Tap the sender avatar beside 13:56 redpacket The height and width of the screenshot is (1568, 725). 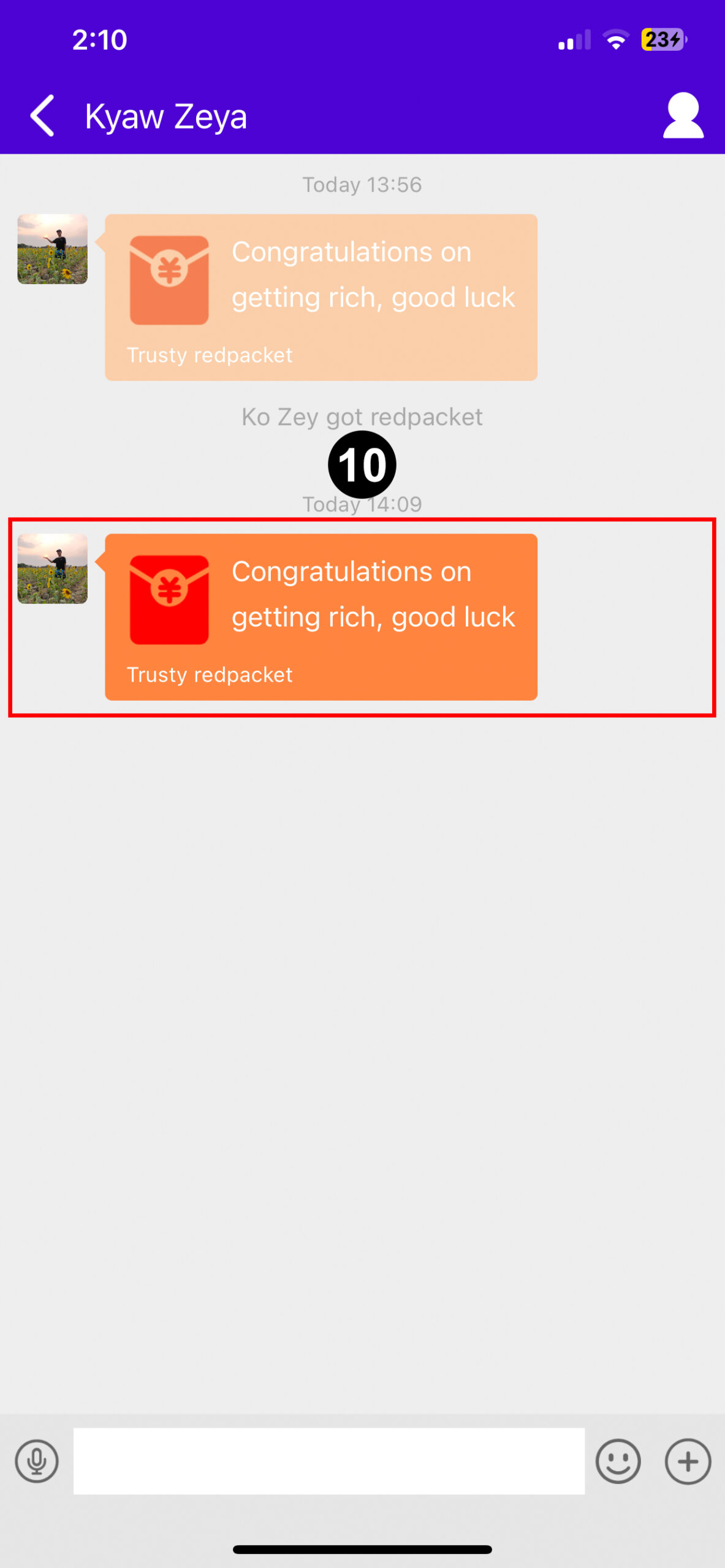[x=52, y=249]
